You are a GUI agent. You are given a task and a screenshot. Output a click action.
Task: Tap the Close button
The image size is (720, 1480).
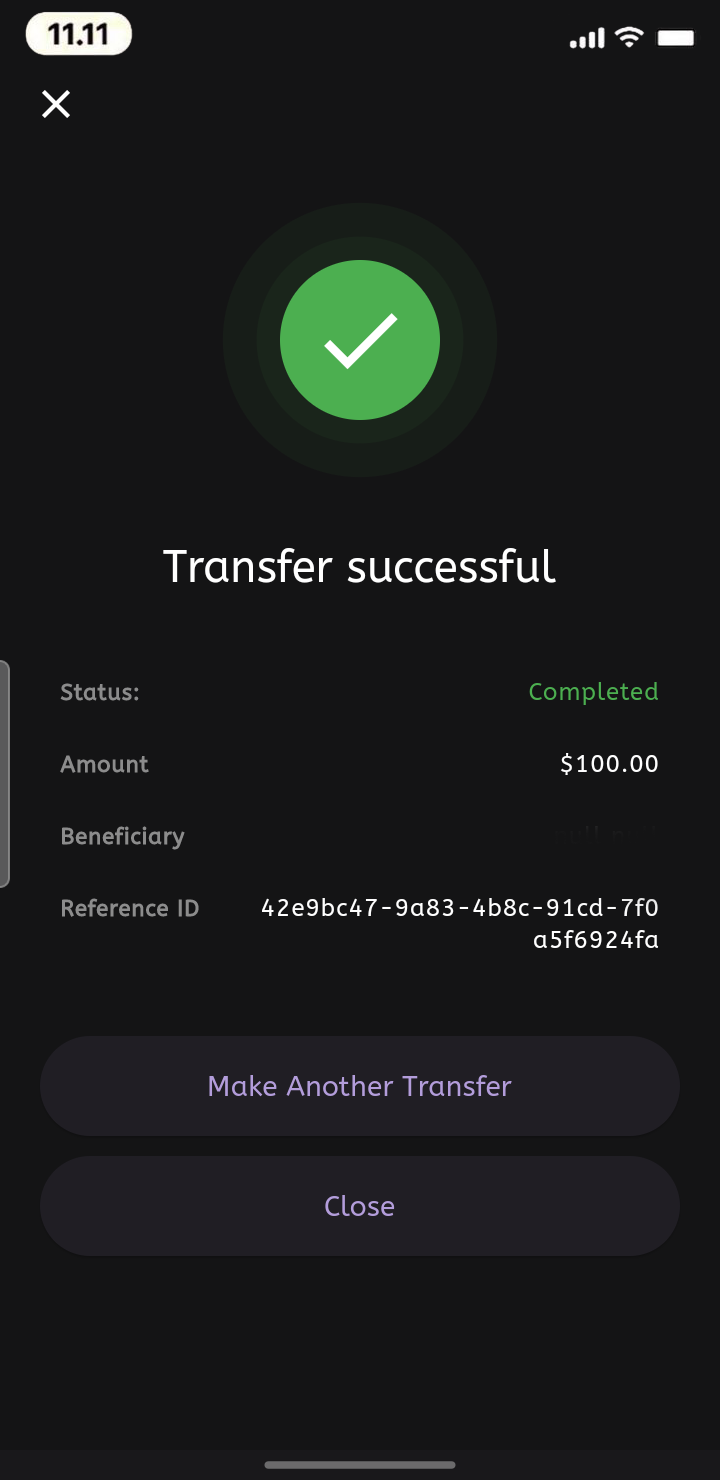coord(360,1206)
